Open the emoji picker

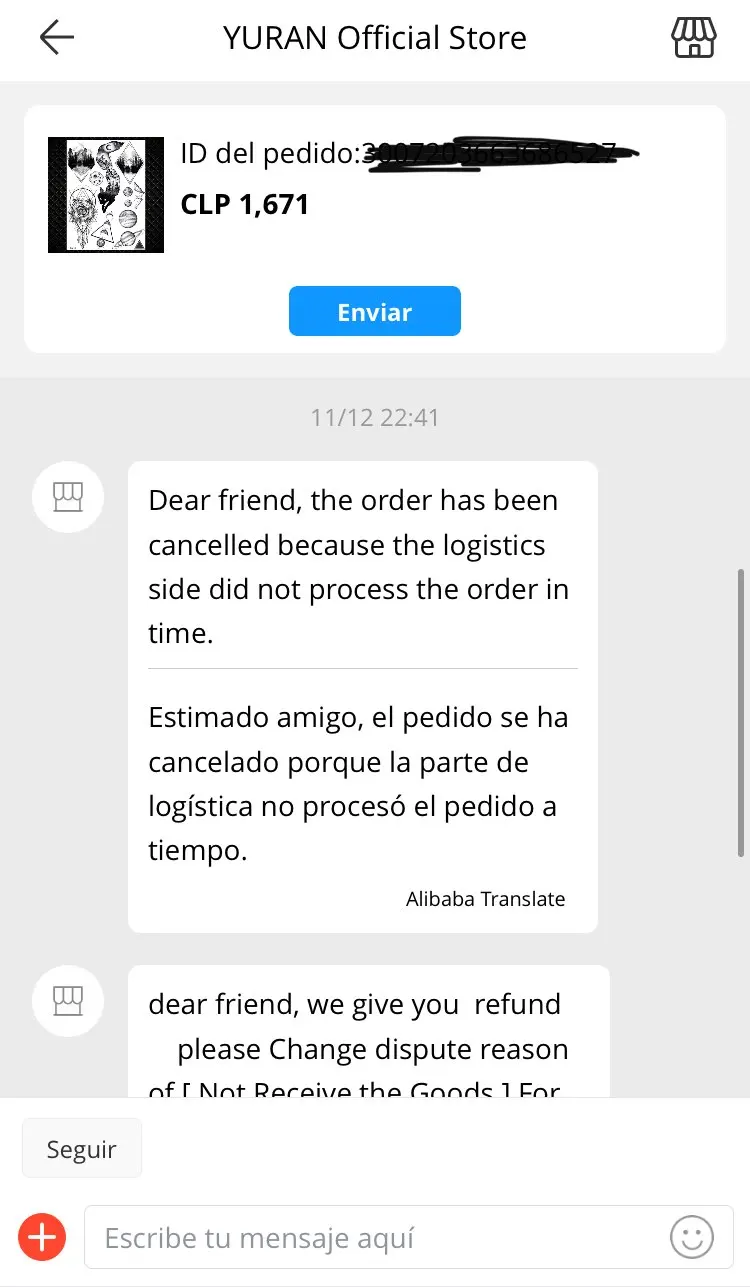click(x=692, y=1238)
